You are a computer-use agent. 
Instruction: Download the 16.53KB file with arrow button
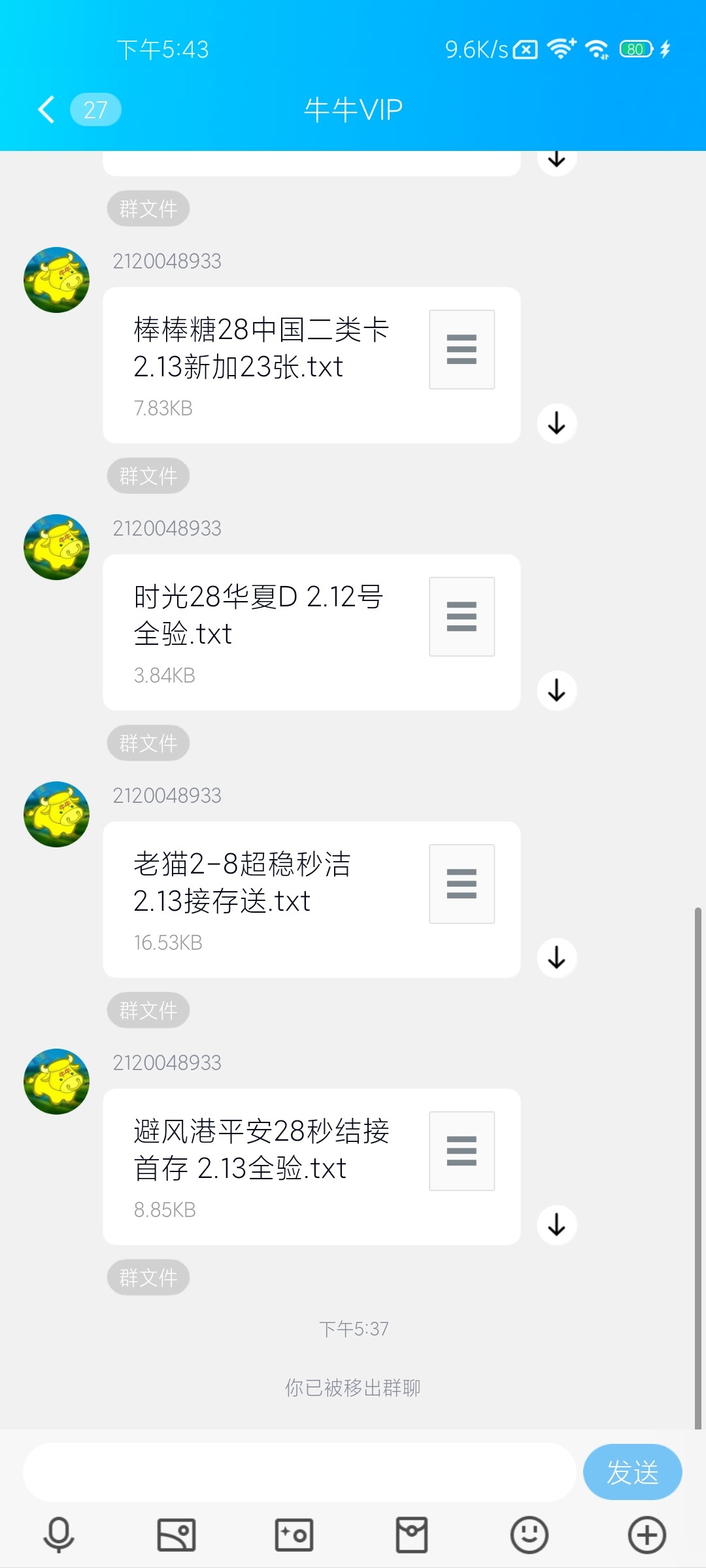556,958
